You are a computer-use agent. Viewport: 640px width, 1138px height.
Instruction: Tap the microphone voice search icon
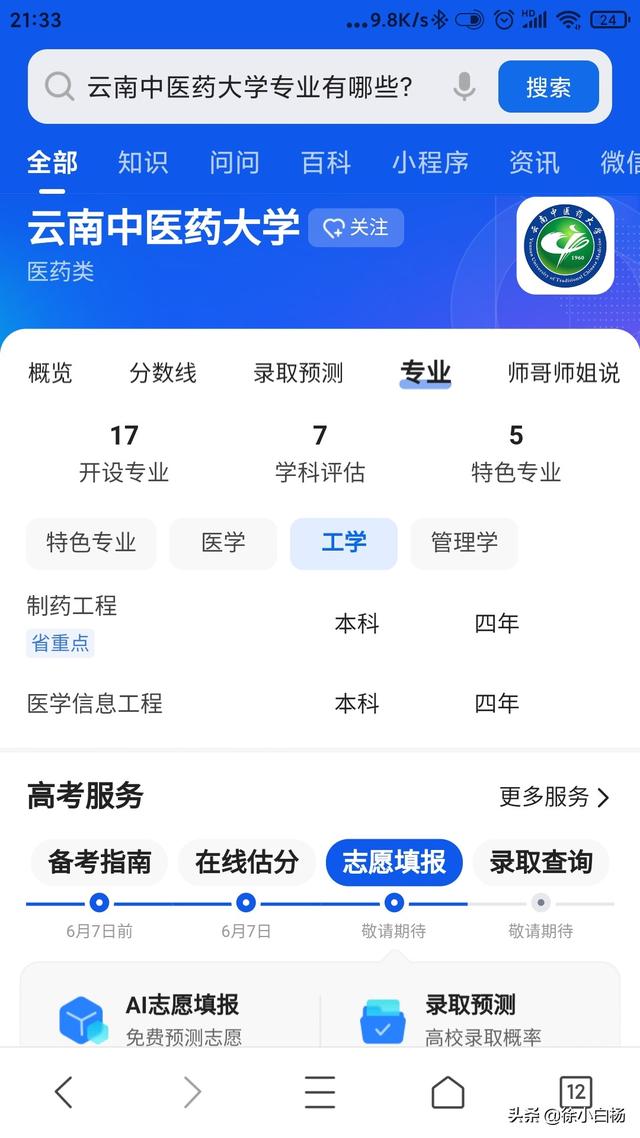(x=463, y=87)
